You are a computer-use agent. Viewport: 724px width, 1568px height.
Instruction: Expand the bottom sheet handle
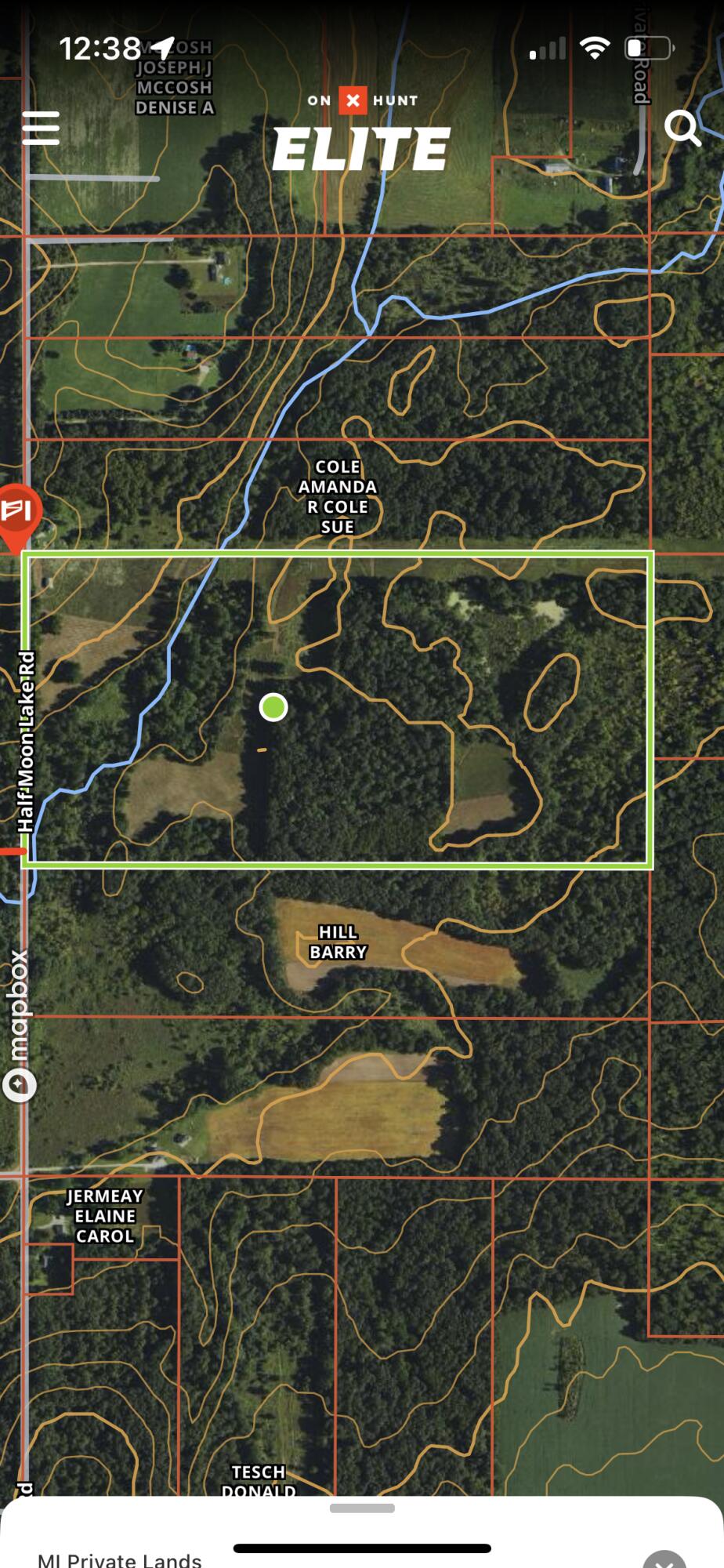362,1508
